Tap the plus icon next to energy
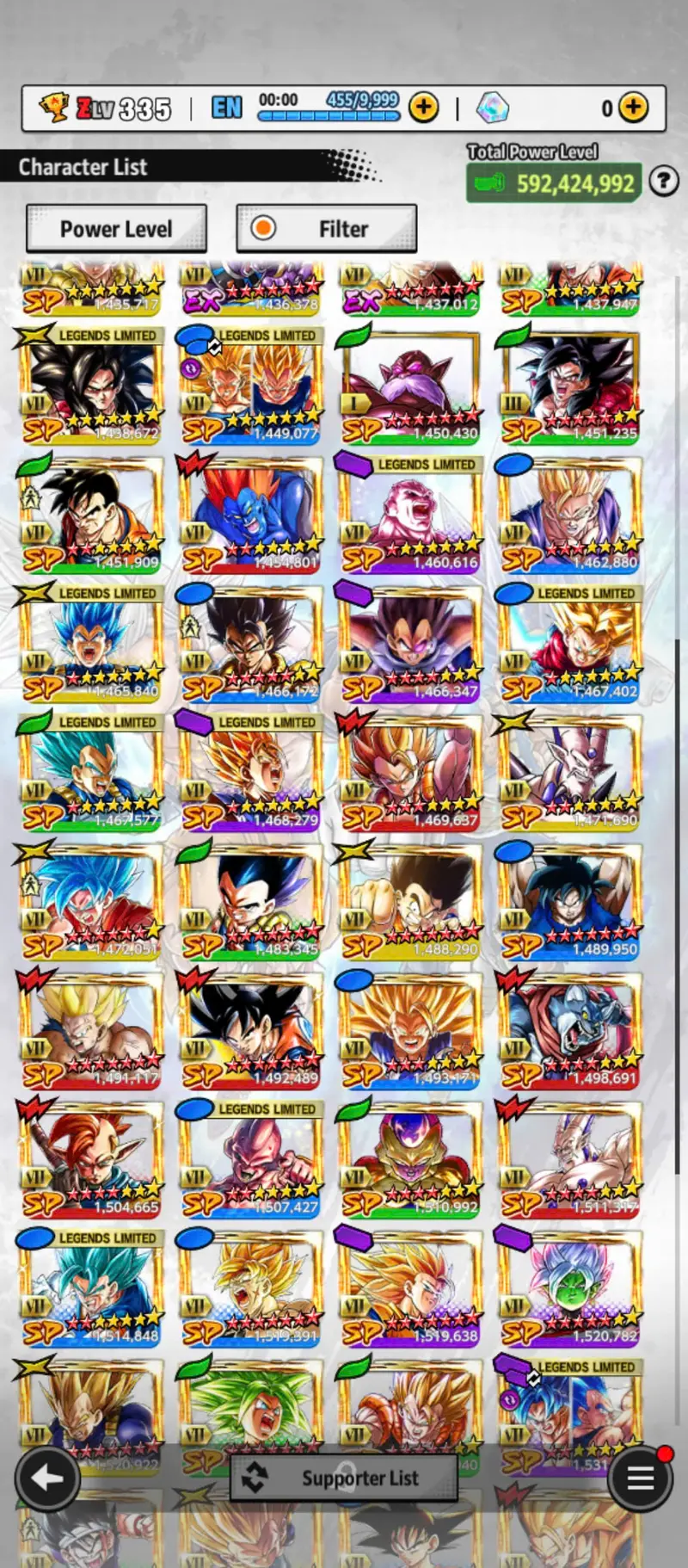Screen dimensions: 688x1568 423,108
